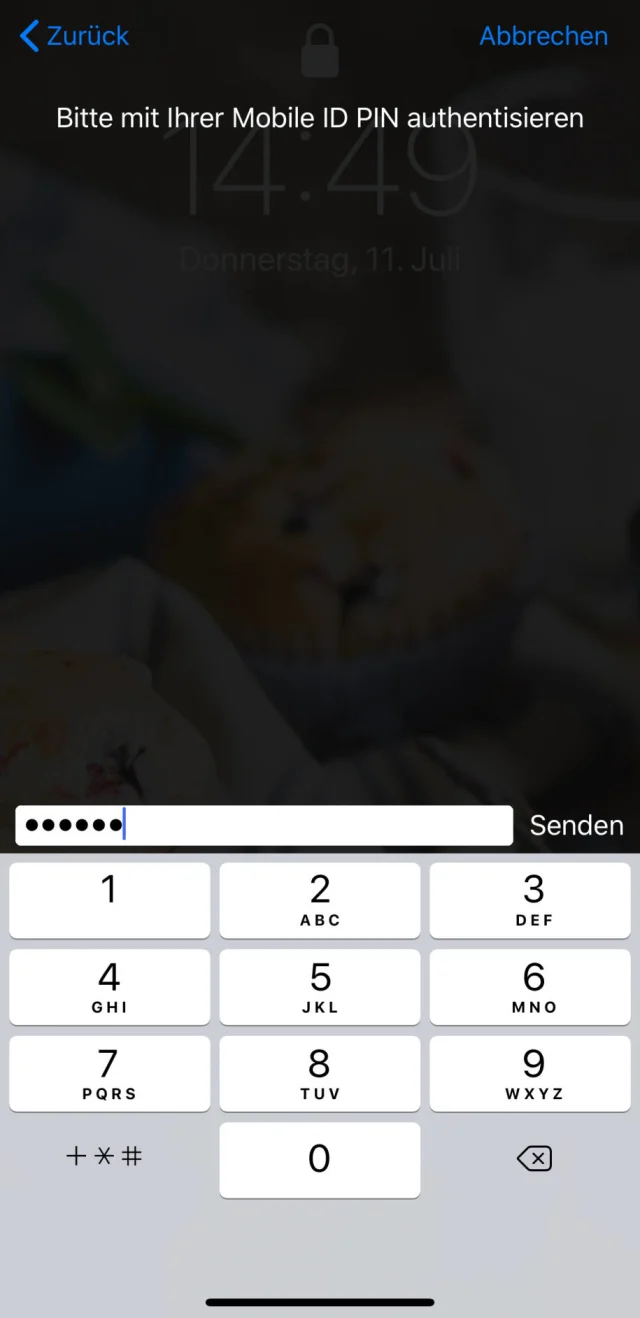Hit the 5 JKL key

tap(320, 987)
